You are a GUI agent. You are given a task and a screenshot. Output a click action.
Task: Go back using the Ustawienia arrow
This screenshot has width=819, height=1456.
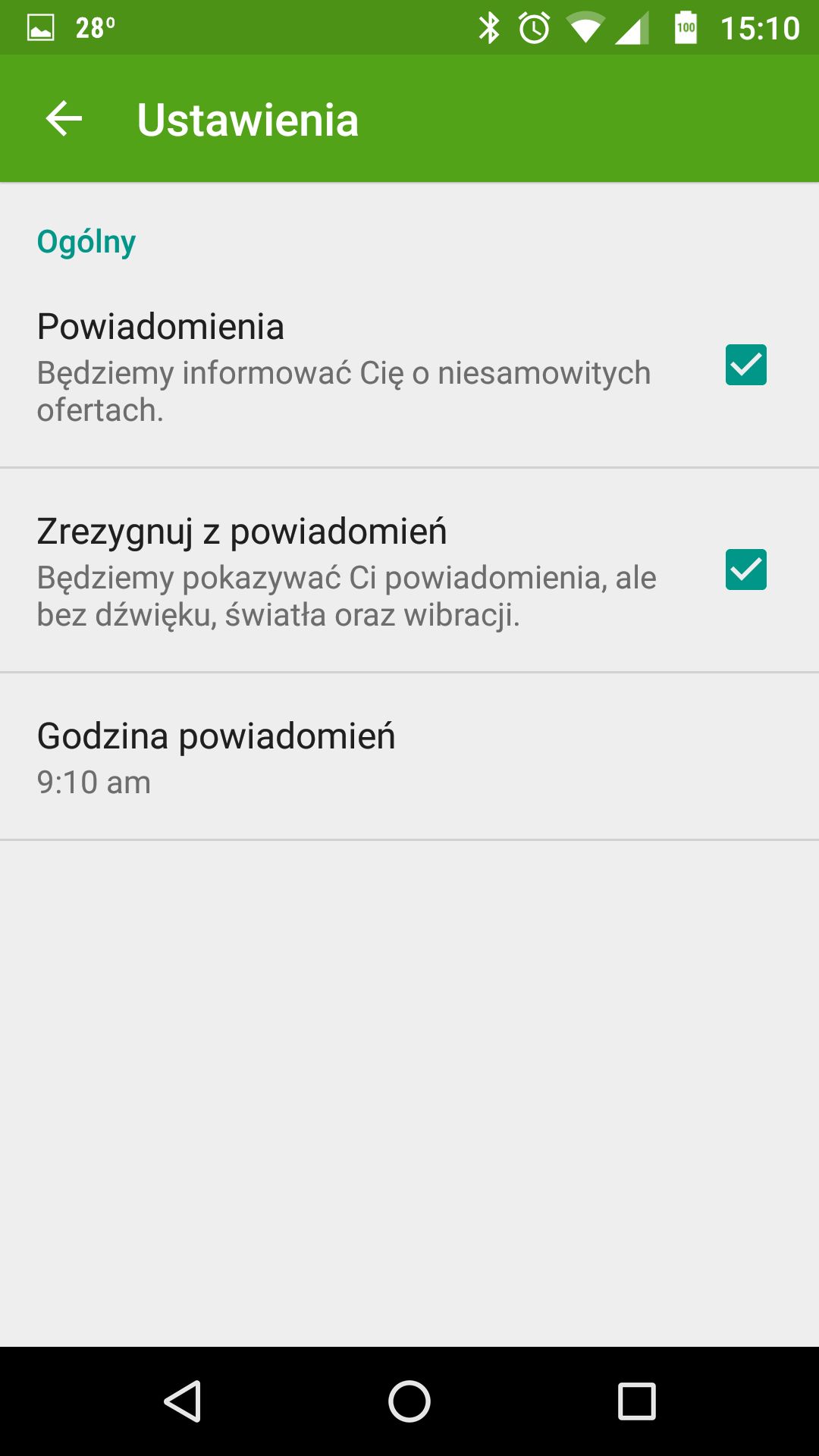click(x=64, y=119)
